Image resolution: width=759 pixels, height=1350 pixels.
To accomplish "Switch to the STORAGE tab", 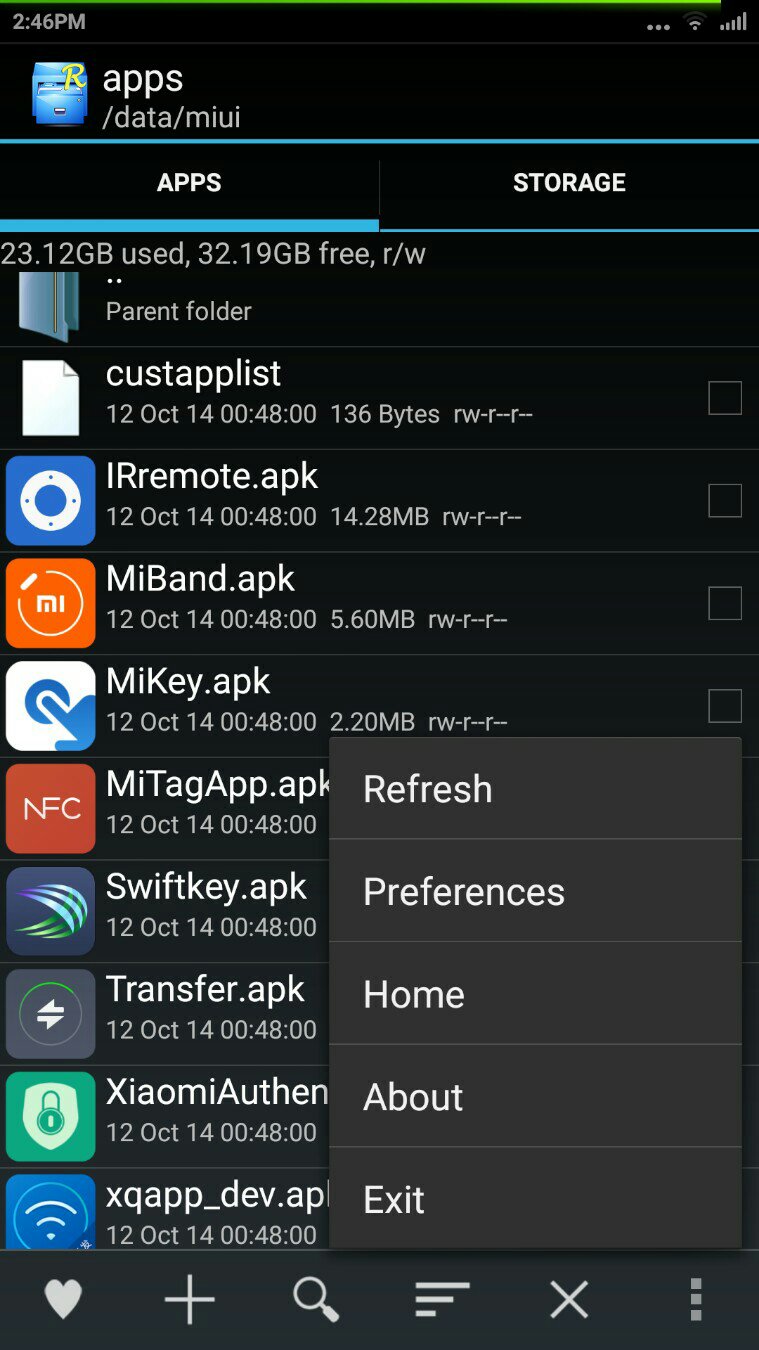I will pos(569,183).
